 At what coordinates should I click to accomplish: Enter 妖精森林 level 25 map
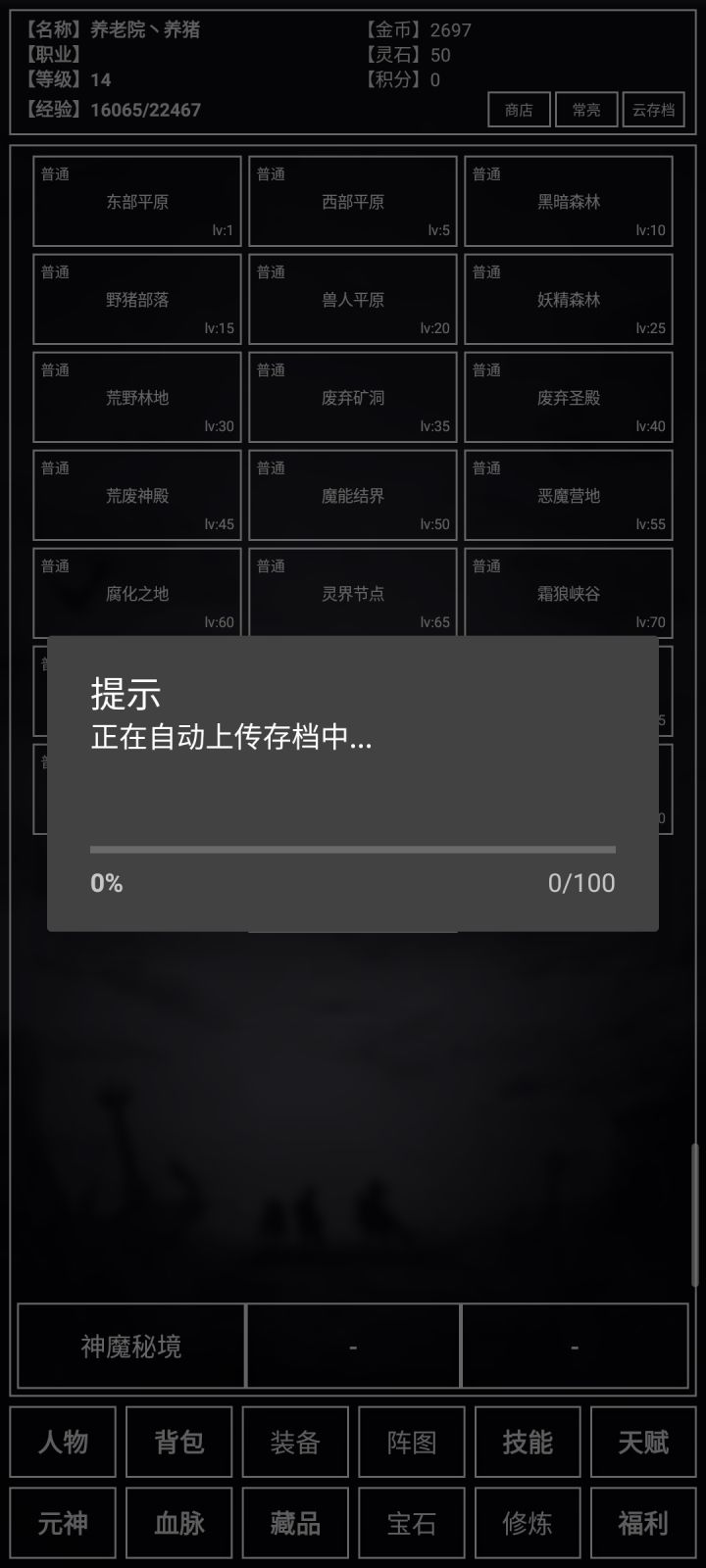(x=568, y=299)
